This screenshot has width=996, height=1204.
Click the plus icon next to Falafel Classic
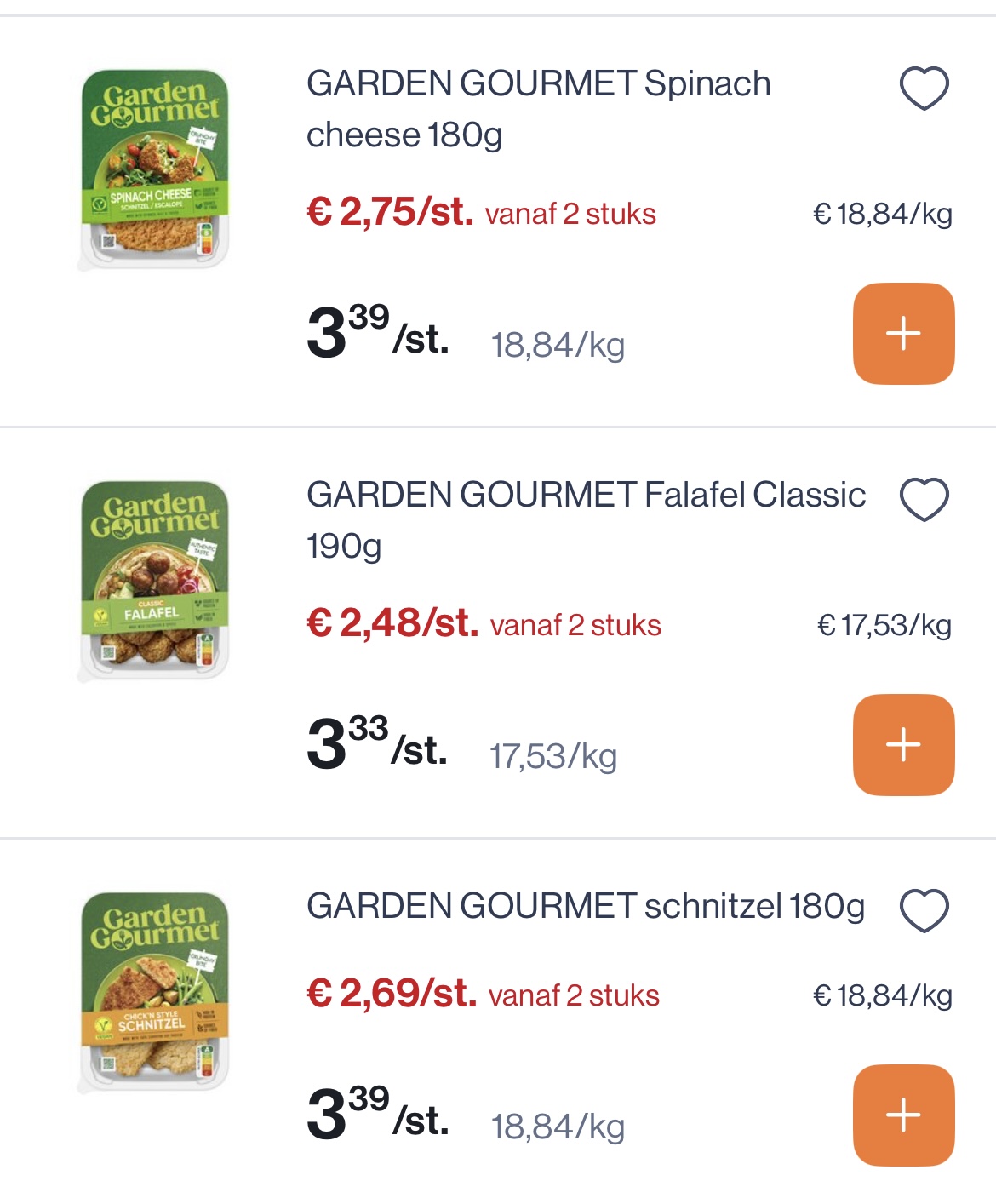click(904, 745)
